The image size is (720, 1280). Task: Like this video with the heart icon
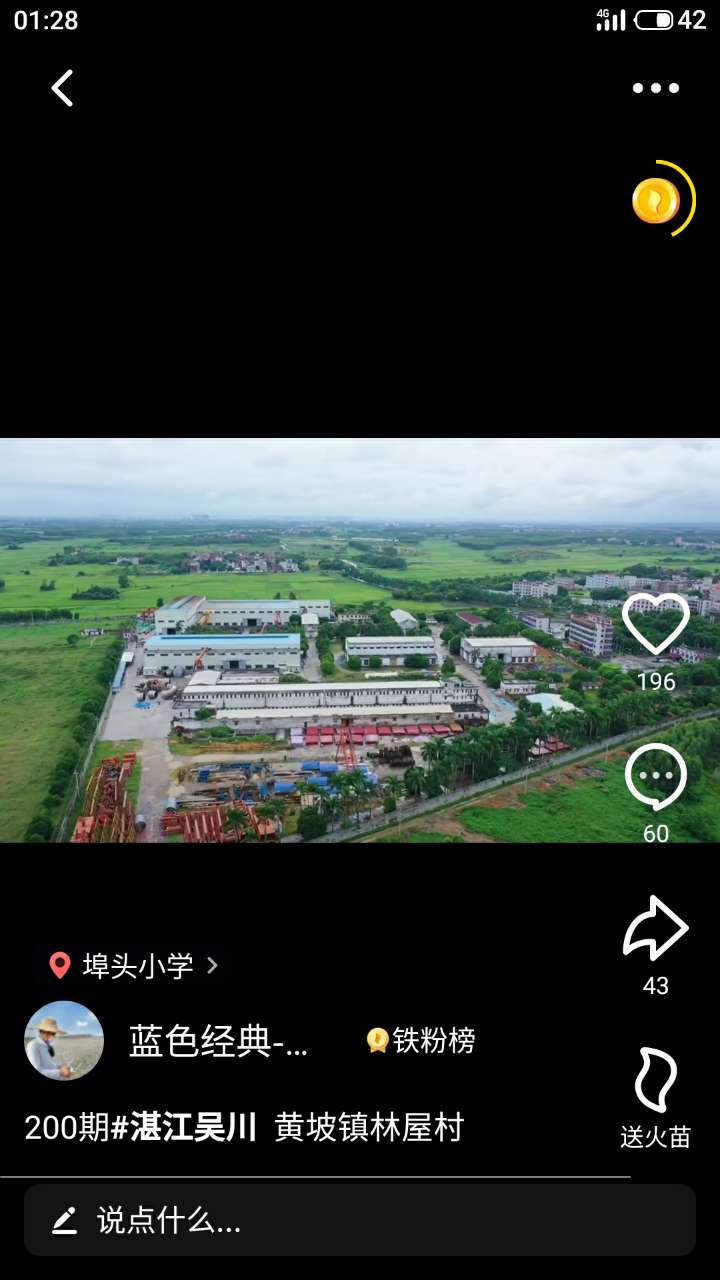[656, 624]
